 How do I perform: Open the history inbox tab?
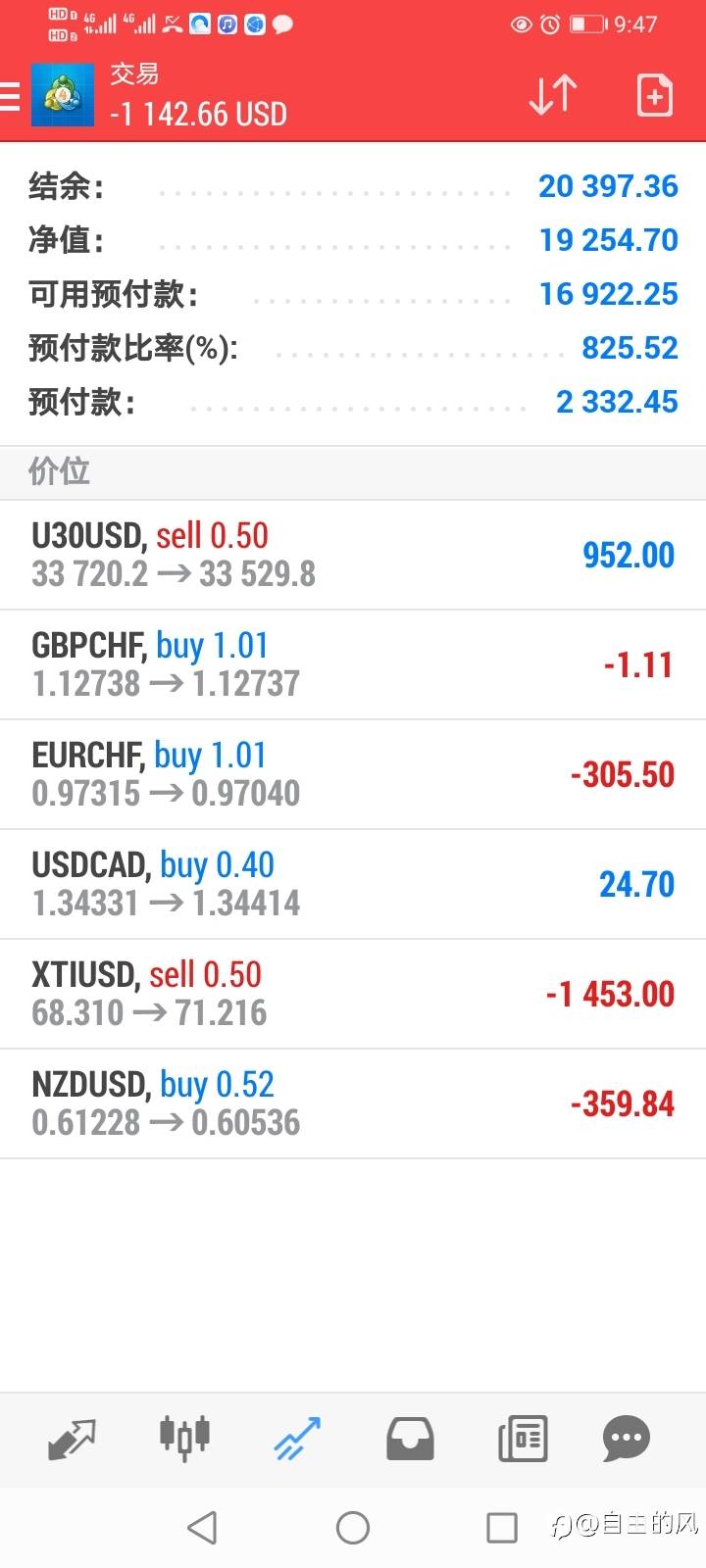pos(410,1439)
